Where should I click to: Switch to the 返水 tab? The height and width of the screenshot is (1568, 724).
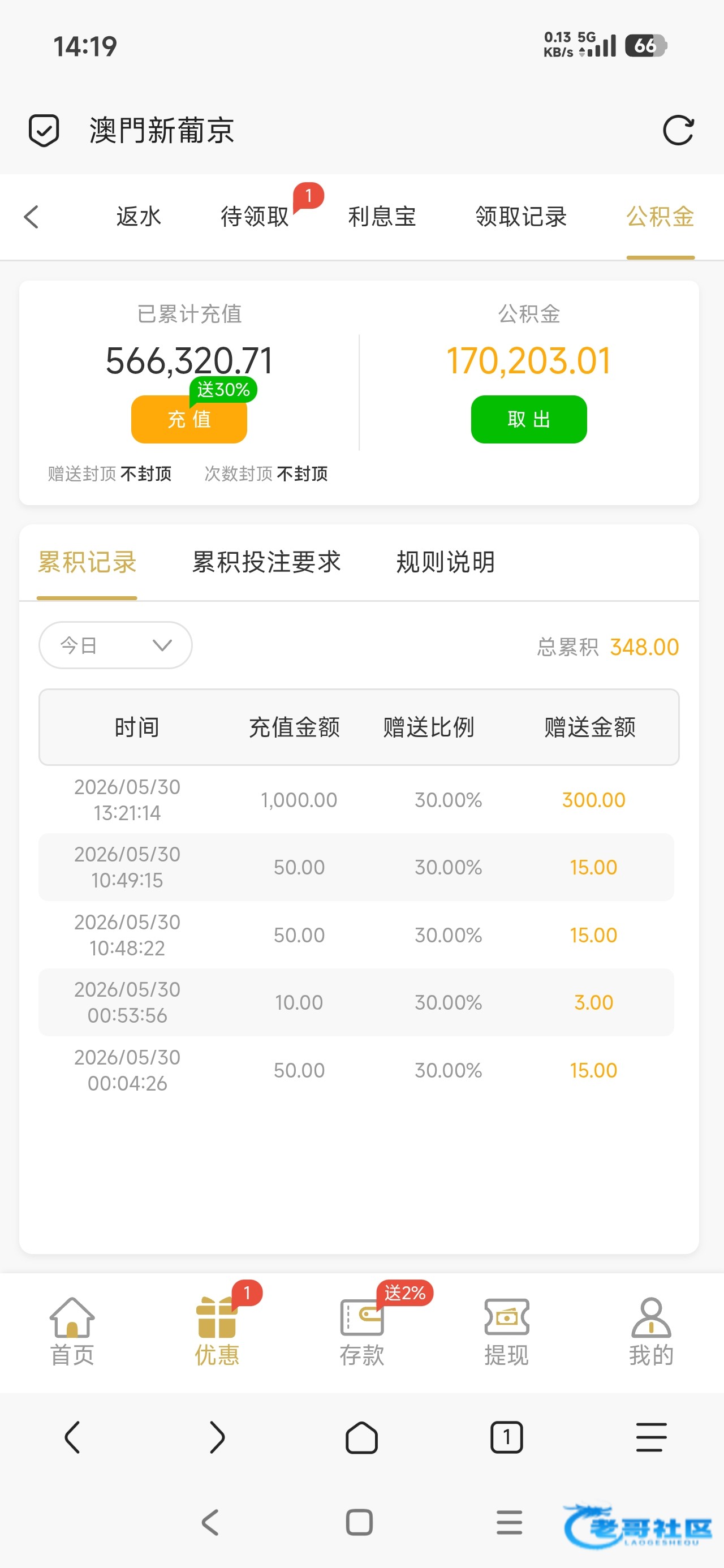138,217
